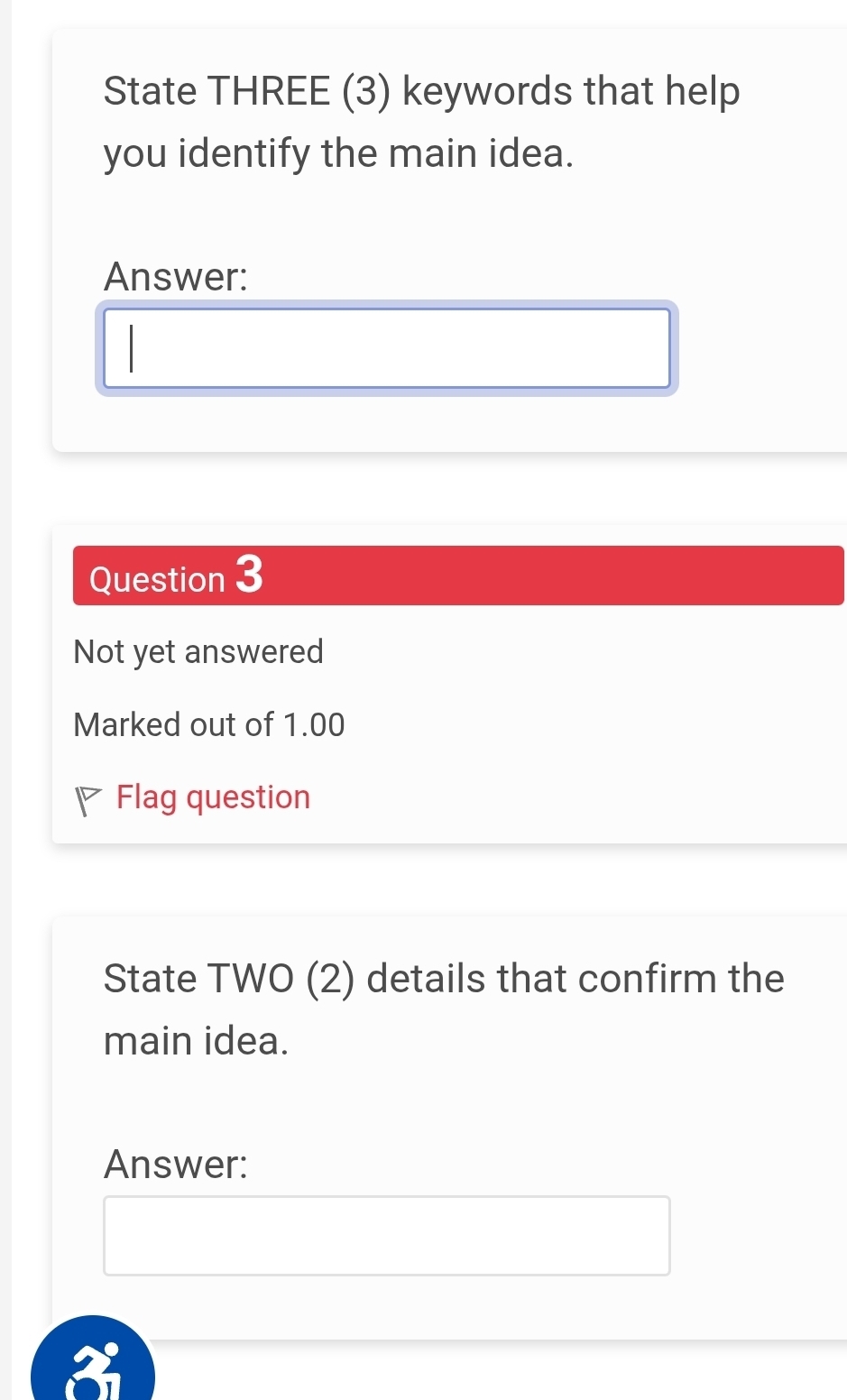Focus the answer field for keywords question
This screenshot has height=1400, width=847.
click(x=386, y=349)
